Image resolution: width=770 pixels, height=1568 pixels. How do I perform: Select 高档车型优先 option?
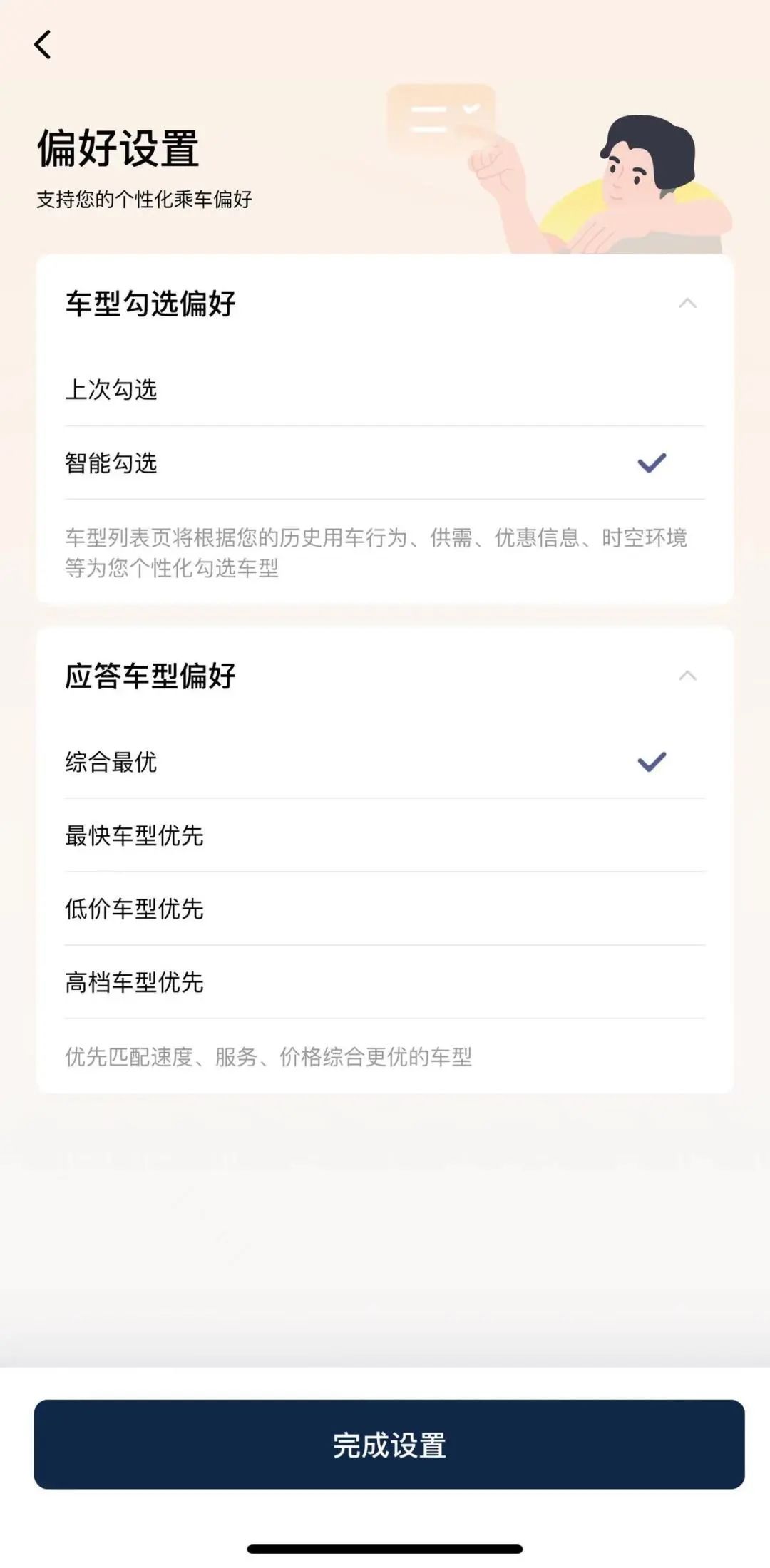coord(385,982)
